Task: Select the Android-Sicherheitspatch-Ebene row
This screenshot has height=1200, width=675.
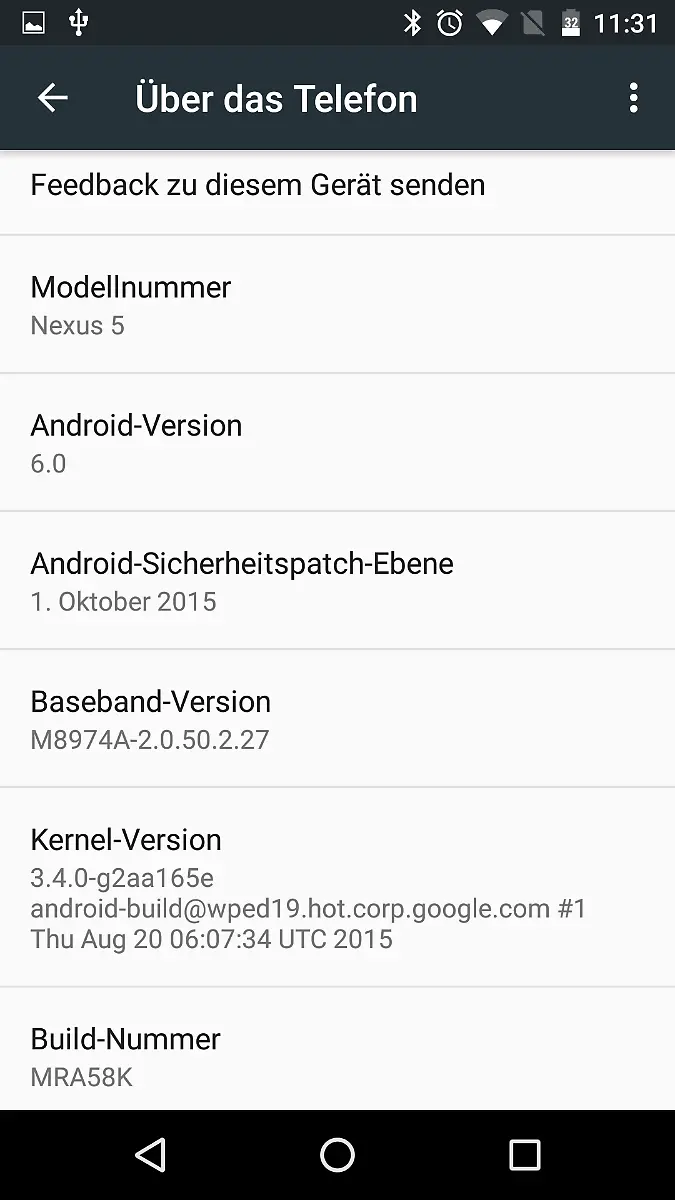Action: coord(337,581)
